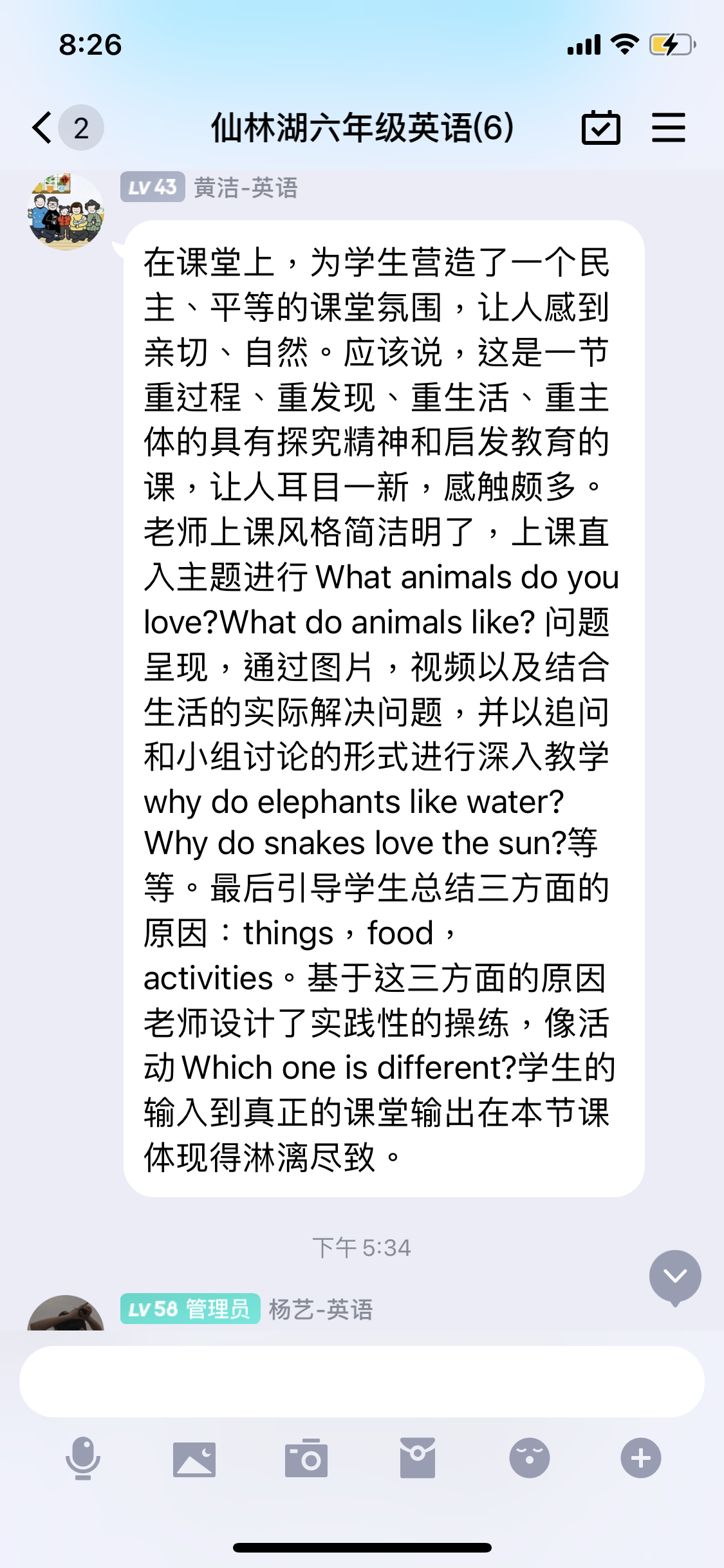This screenshot has width=724, height=1568.
Task: Open the group calendar check-in icon
Action: [600, 127]
